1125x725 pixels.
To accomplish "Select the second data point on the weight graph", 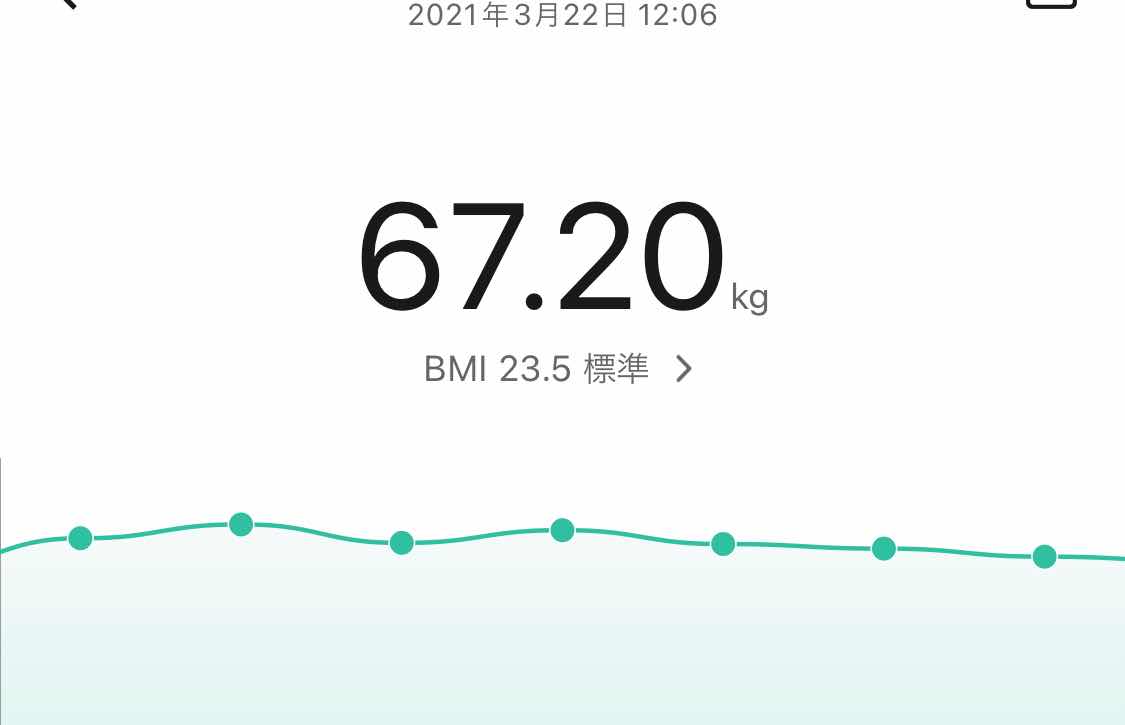I will pyautogui.click(x=241, y=524).
